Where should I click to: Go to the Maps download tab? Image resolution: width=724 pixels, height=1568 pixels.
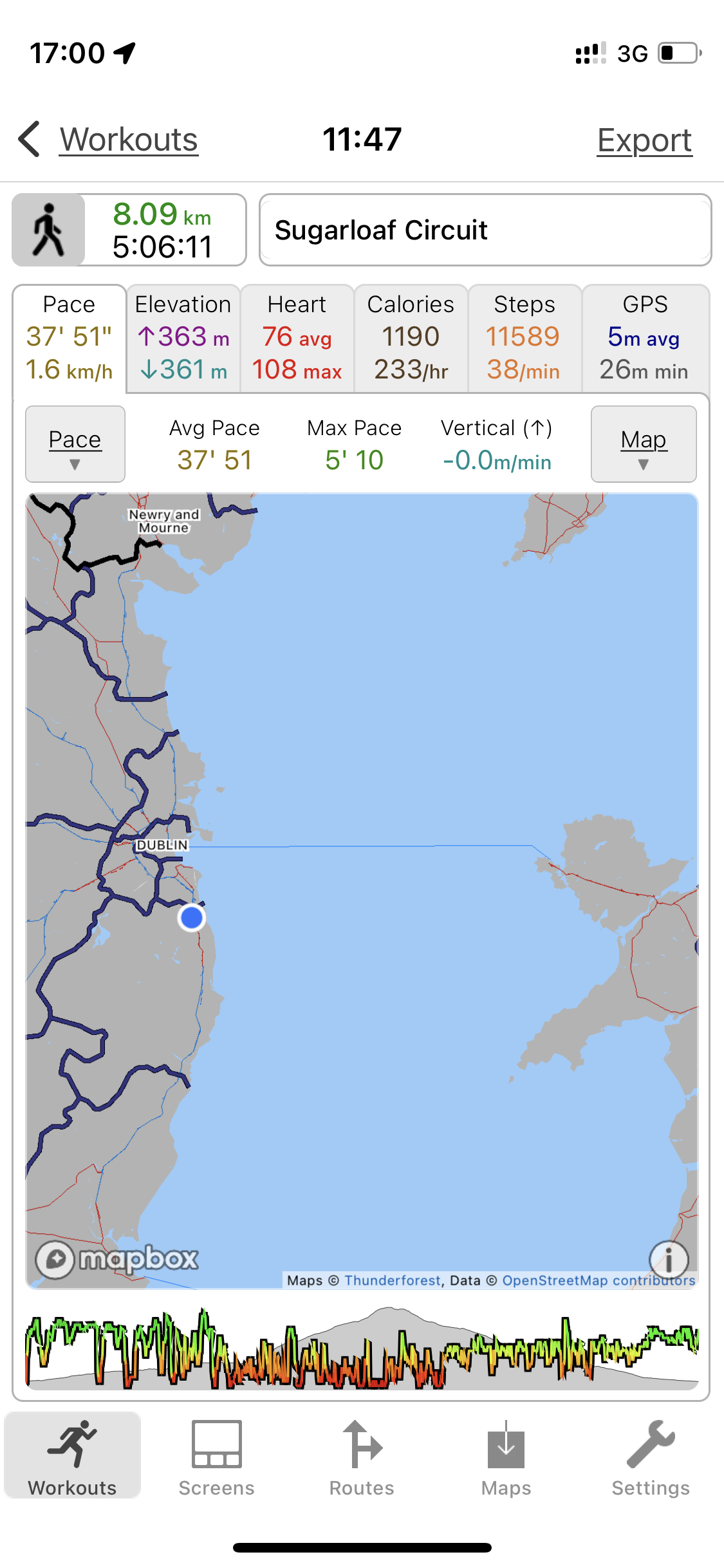click(x=506, y=1459)
